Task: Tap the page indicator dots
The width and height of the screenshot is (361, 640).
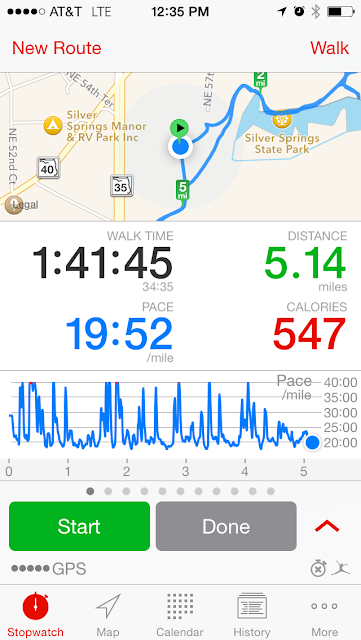Action: [x=180, y=491]
